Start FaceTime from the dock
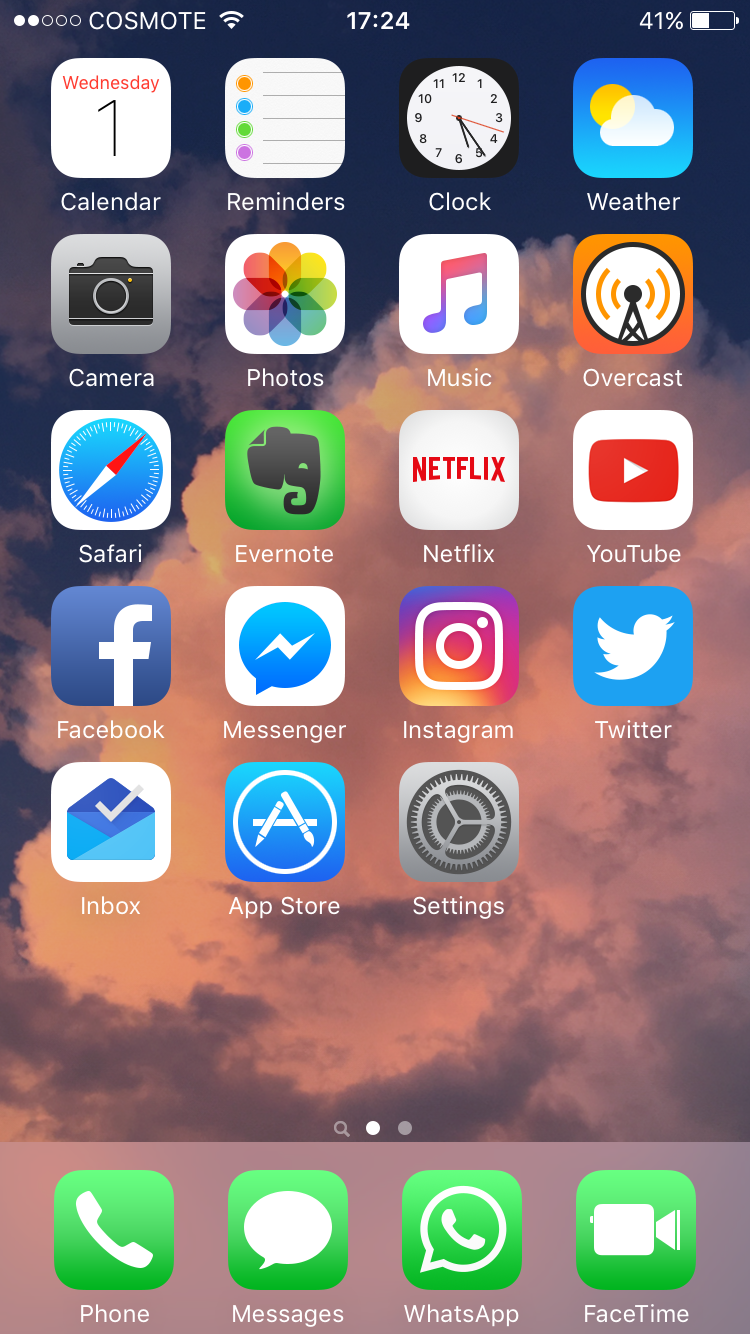Screen dimensions: 750x1334 click(x=636, y=1230)
